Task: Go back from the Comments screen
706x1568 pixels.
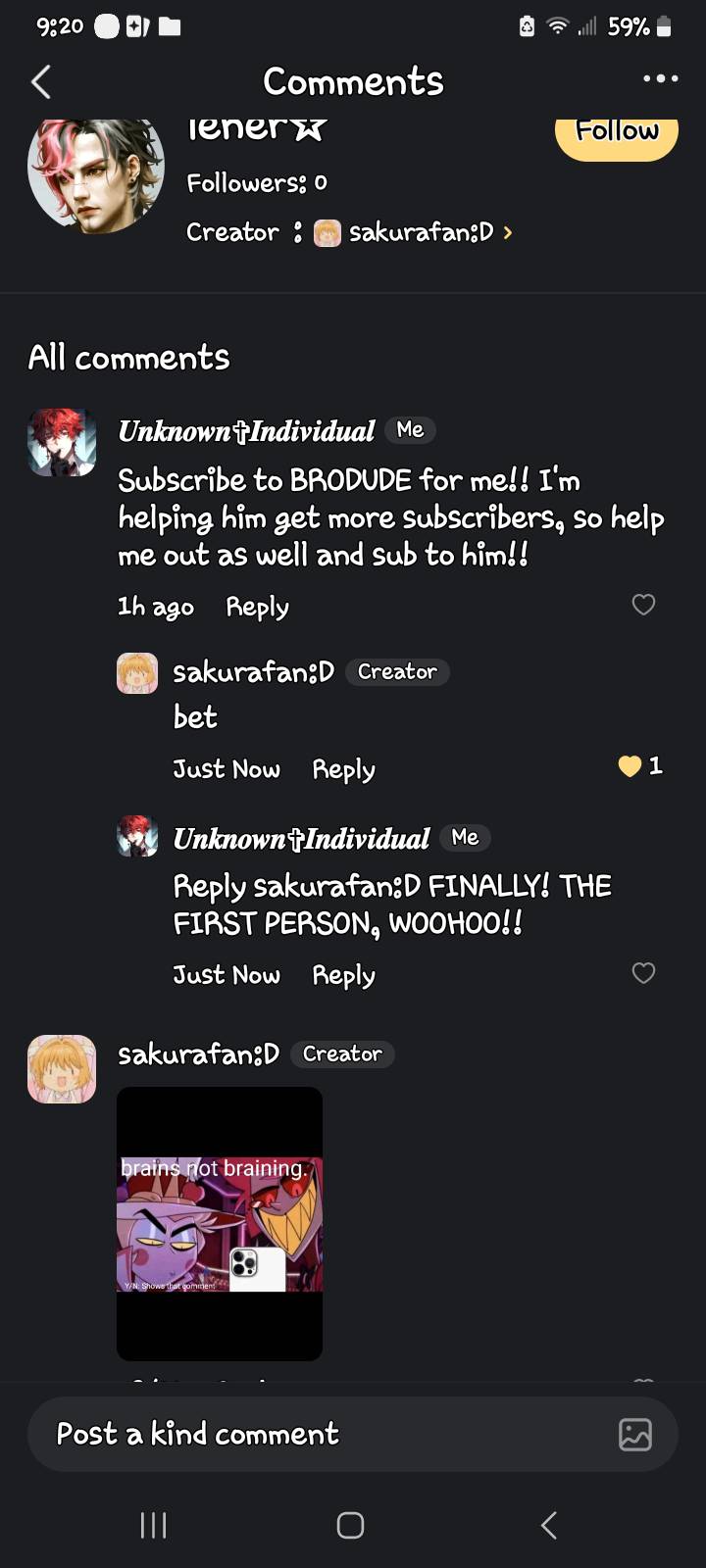Action: [41, 82]
